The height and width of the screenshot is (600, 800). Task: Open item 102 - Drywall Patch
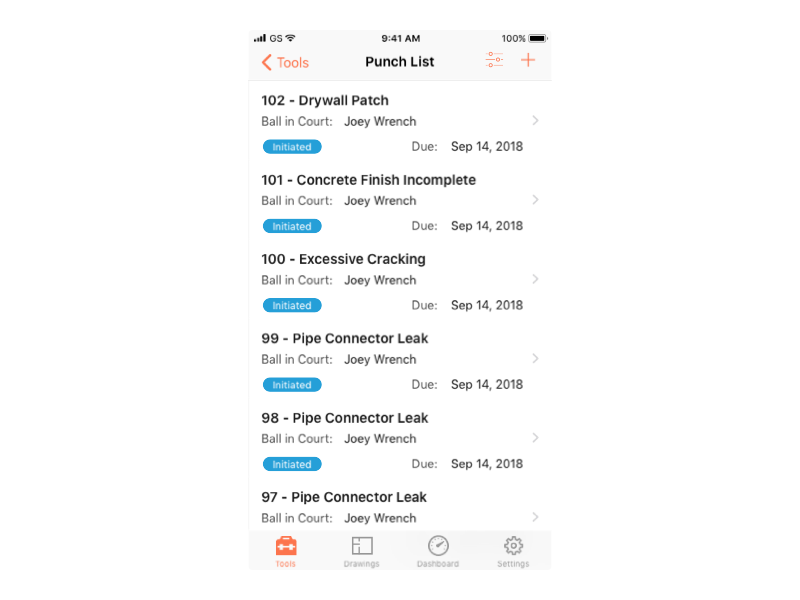click(400, 121)
